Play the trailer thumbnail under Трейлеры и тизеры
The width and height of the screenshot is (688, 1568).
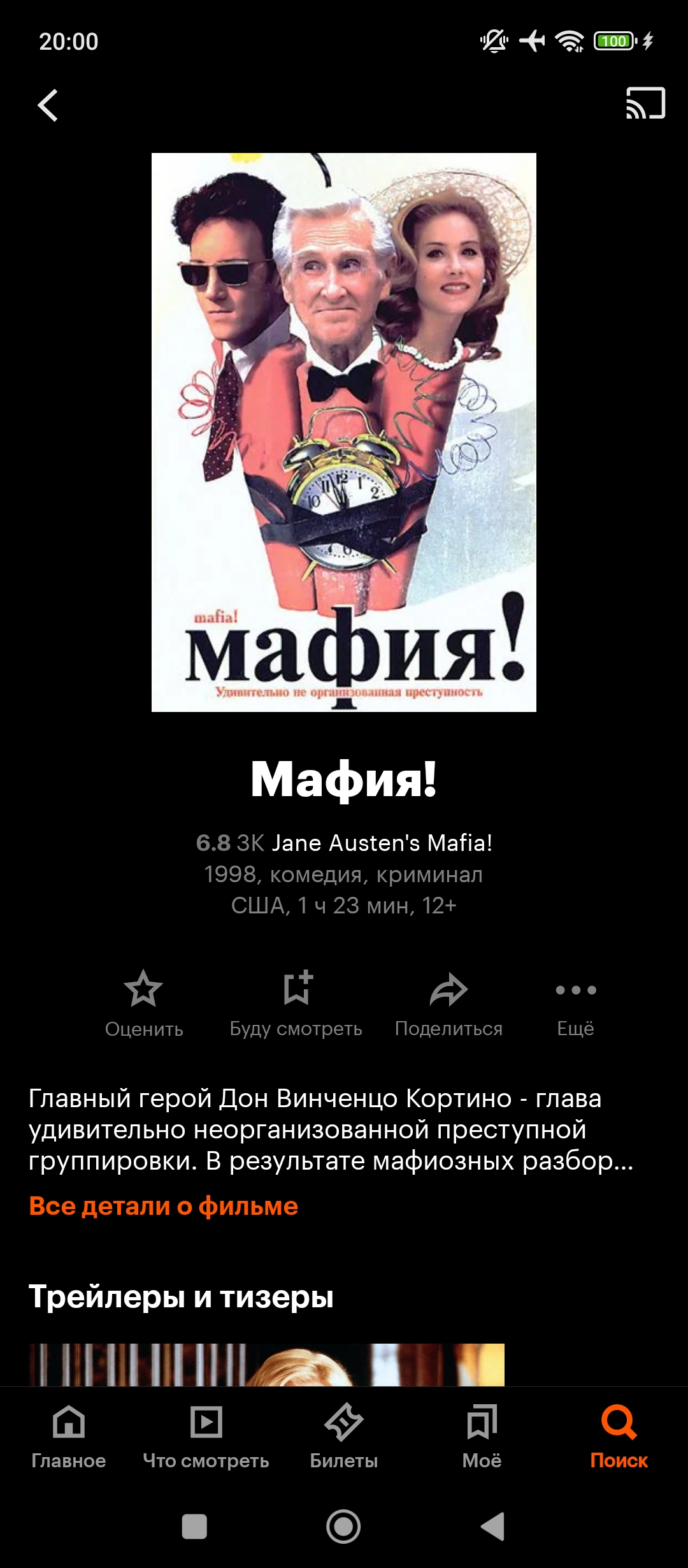click(267, 1364)
